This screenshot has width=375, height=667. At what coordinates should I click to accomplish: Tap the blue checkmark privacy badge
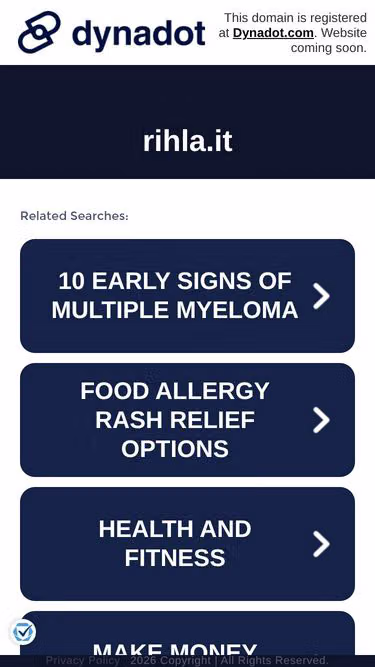coord(23,632)
